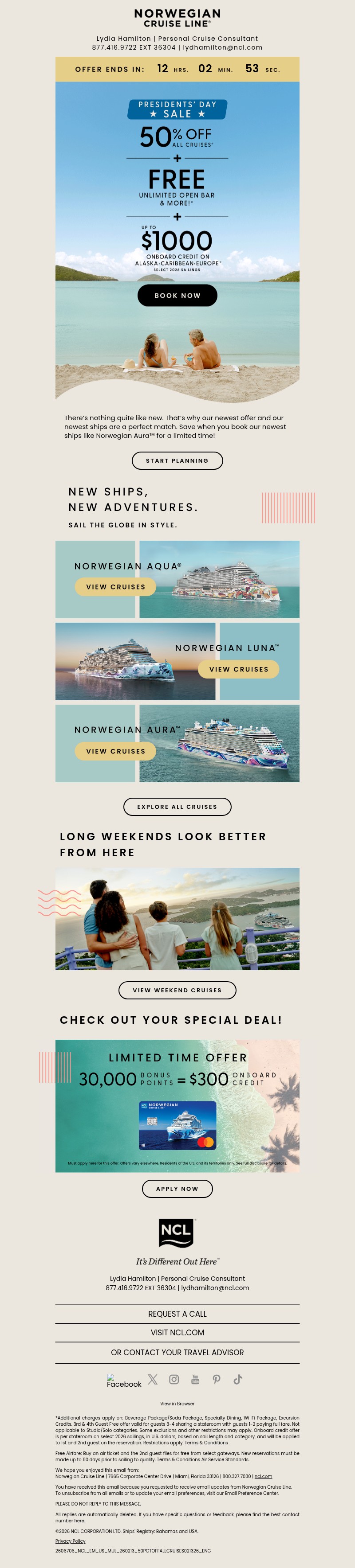355x1568 pixels.
Task: Choose Request a Call
Action: pyautogui.click(x=177, y=1314)
